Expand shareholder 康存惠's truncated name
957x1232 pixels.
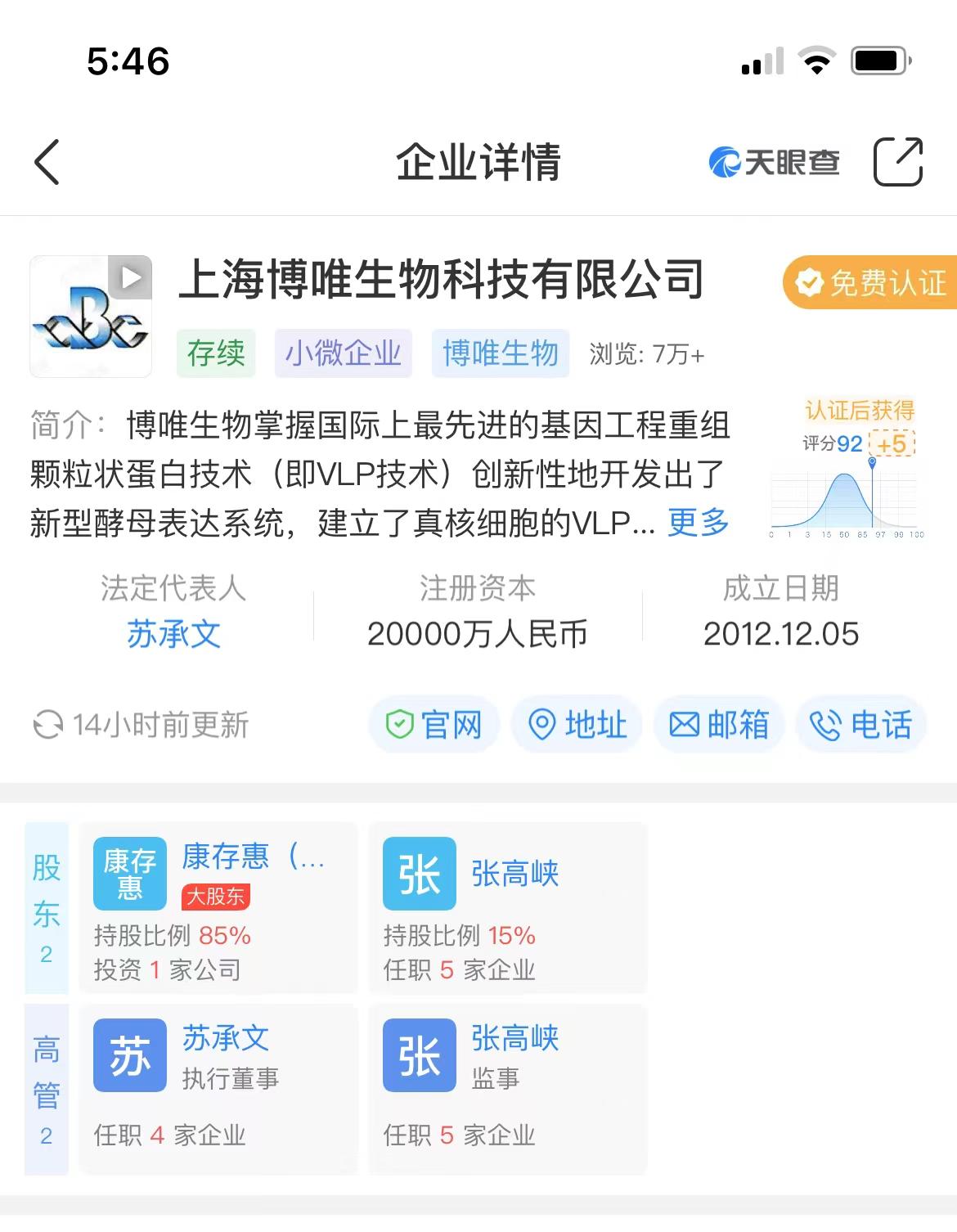[254, 858]
